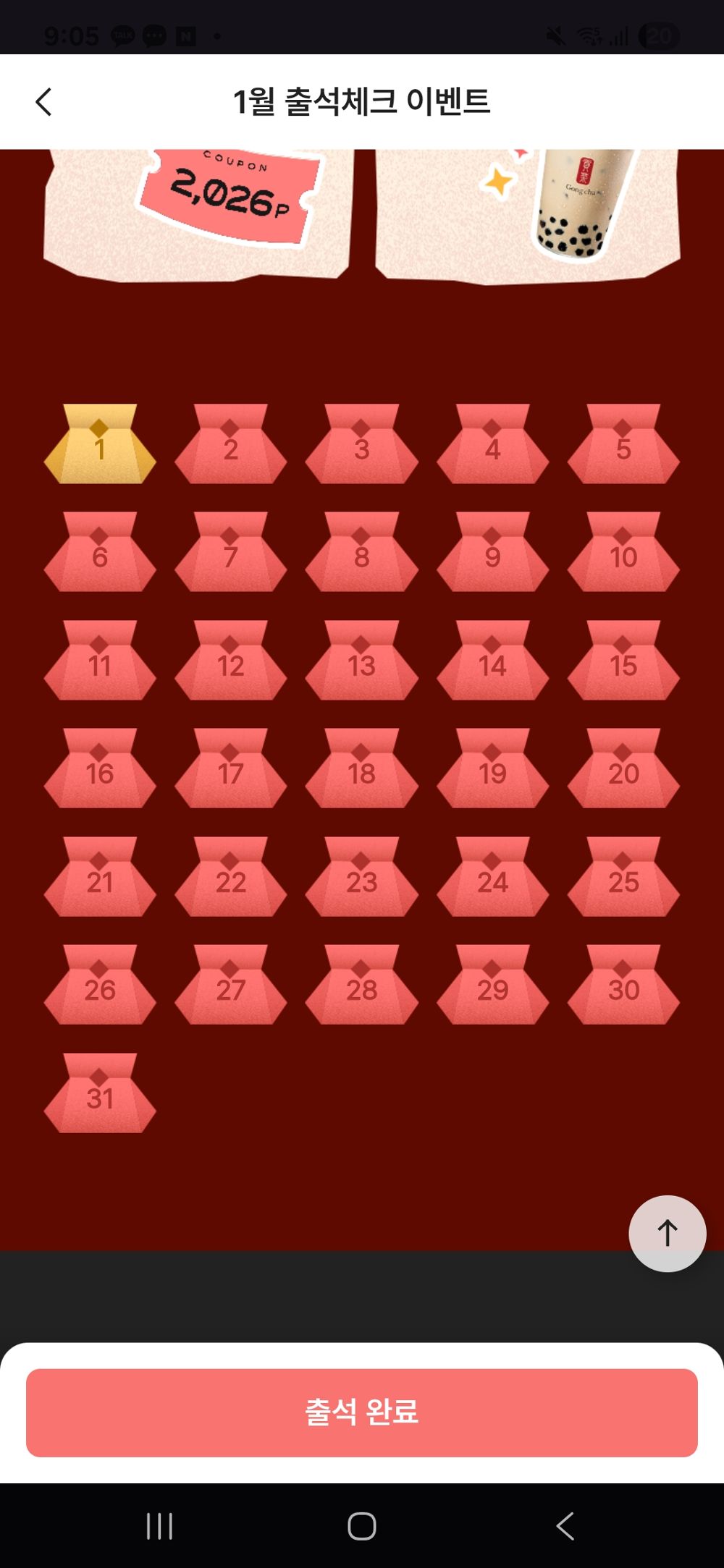Go back from the 1월 출석체크 이벤트 page

(44, 102)
